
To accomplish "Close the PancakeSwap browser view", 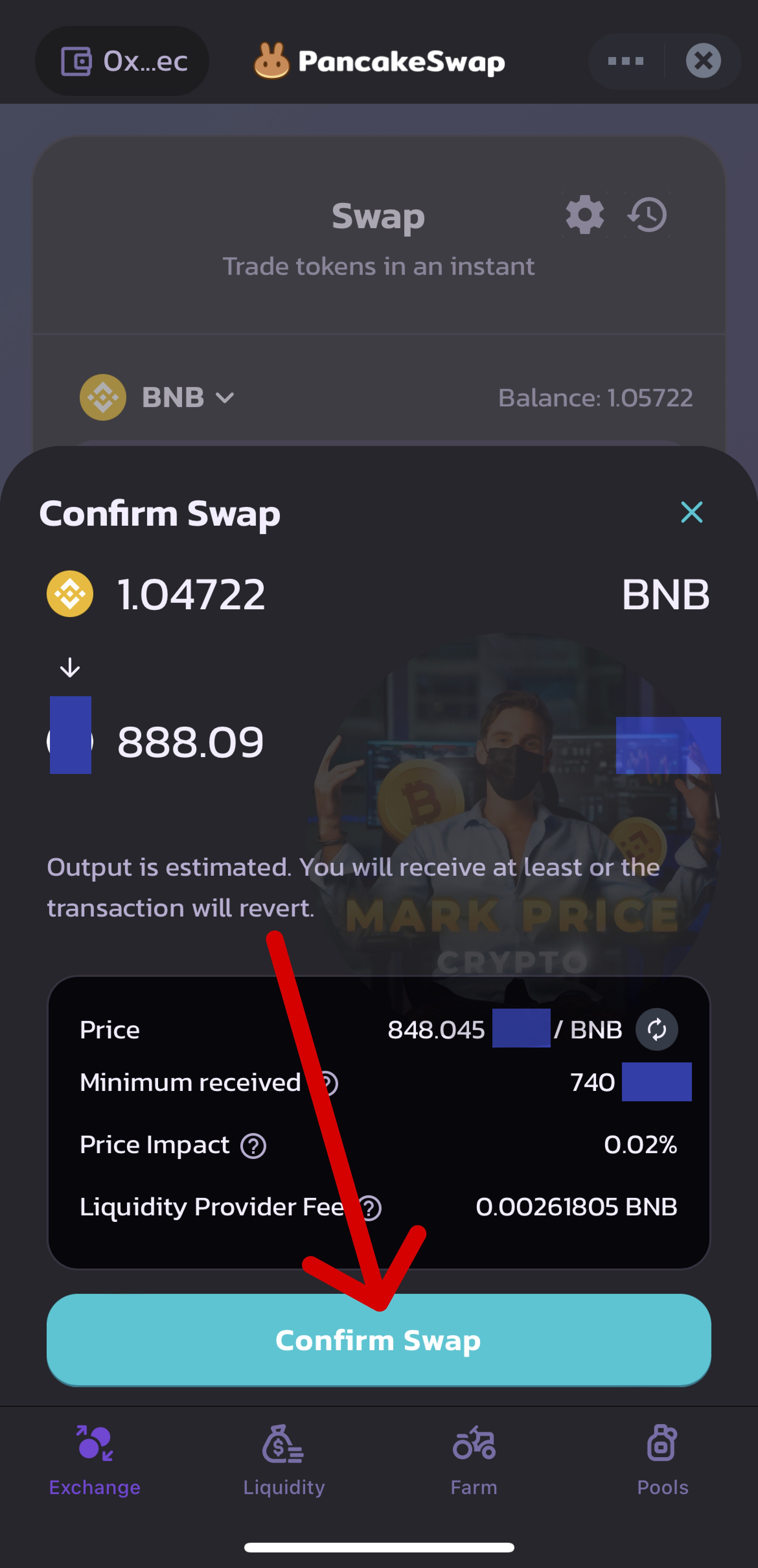I will (x=703, y=61).
